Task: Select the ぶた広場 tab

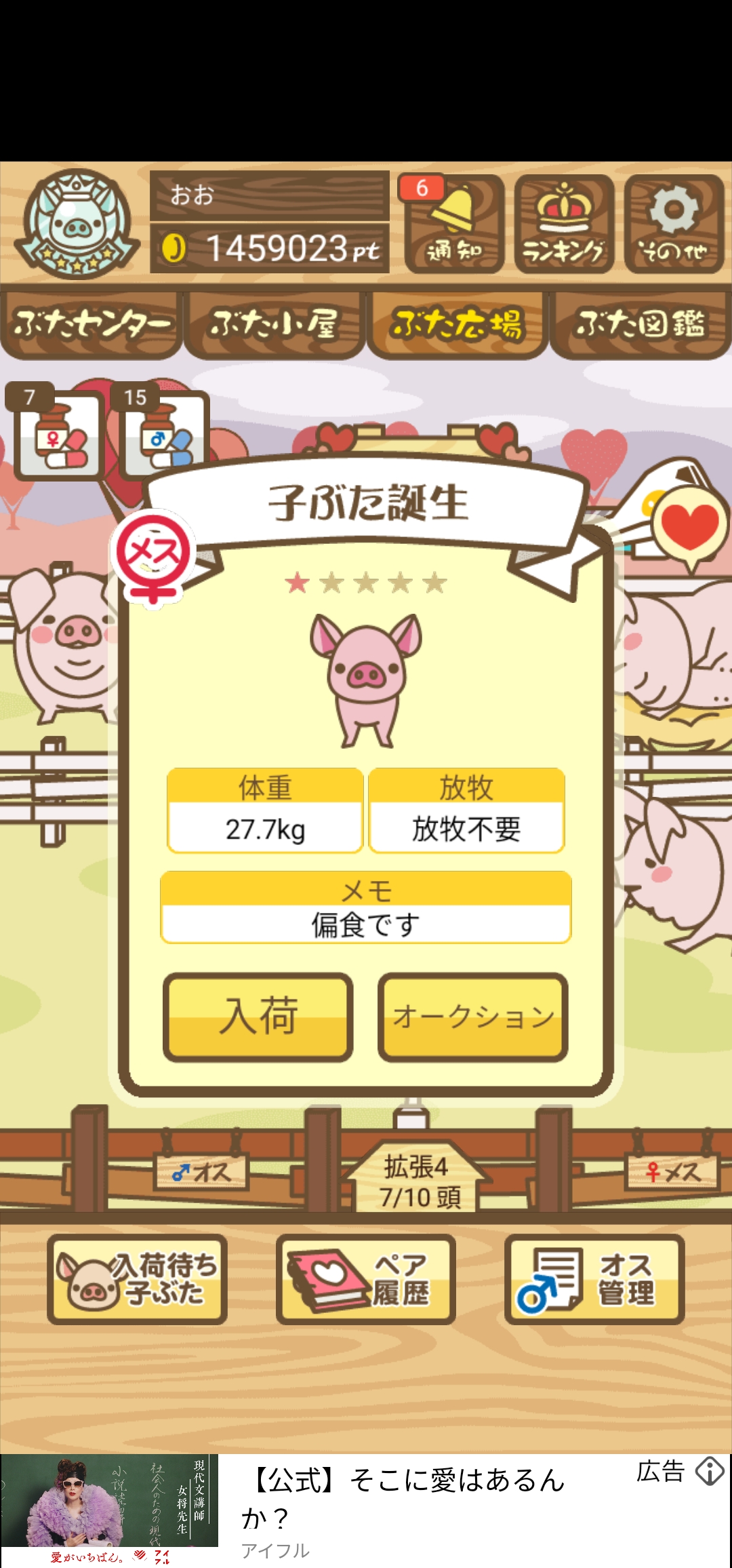Action: click(457, 325)
